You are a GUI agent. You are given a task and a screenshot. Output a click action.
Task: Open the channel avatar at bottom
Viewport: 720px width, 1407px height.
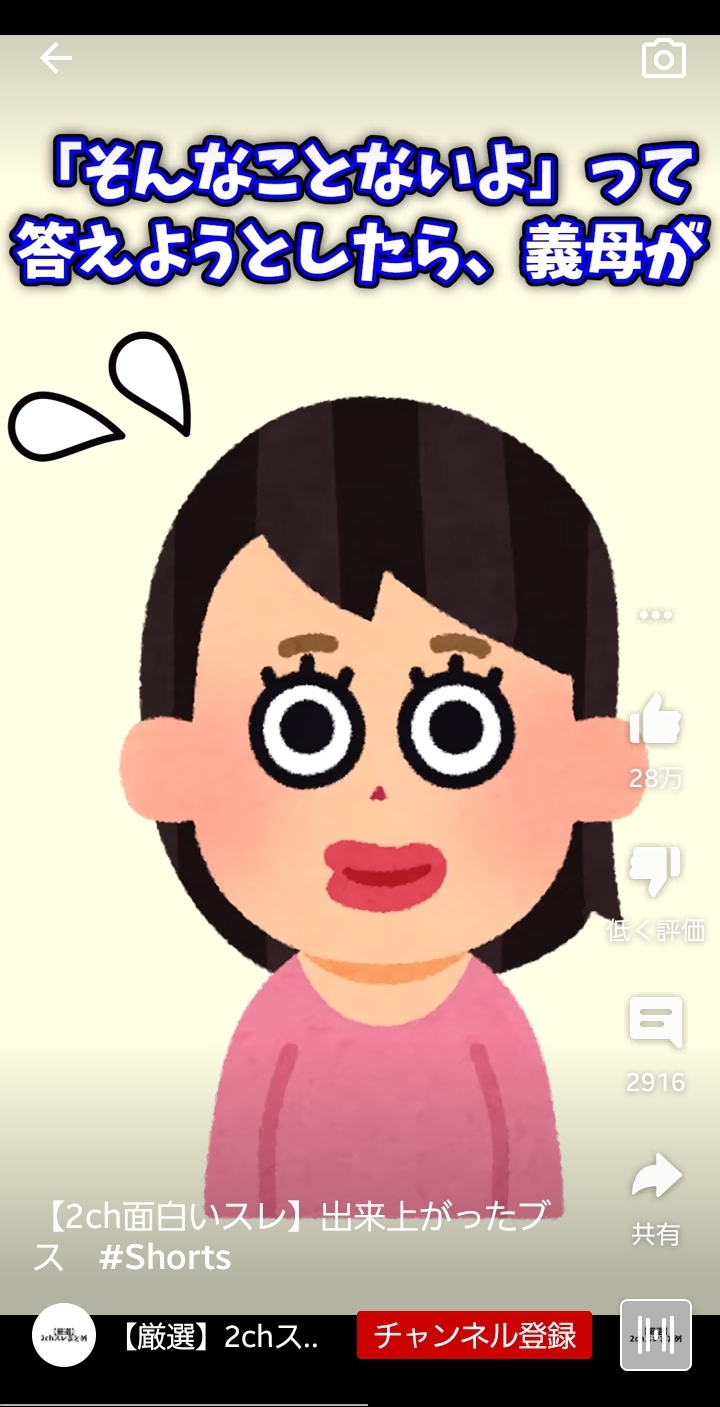click(x=64, y=1335)
